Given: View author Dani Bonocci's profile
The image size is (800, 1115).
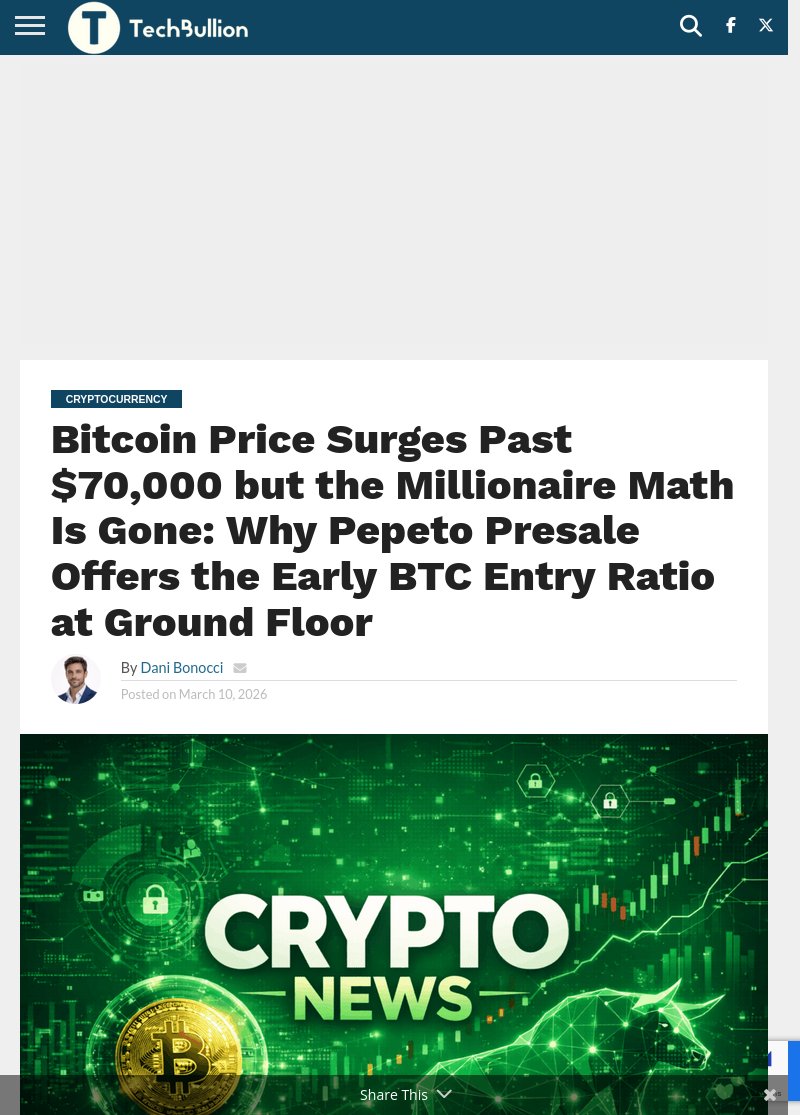Looking at the screenshot, I should (x=181, y=668).
